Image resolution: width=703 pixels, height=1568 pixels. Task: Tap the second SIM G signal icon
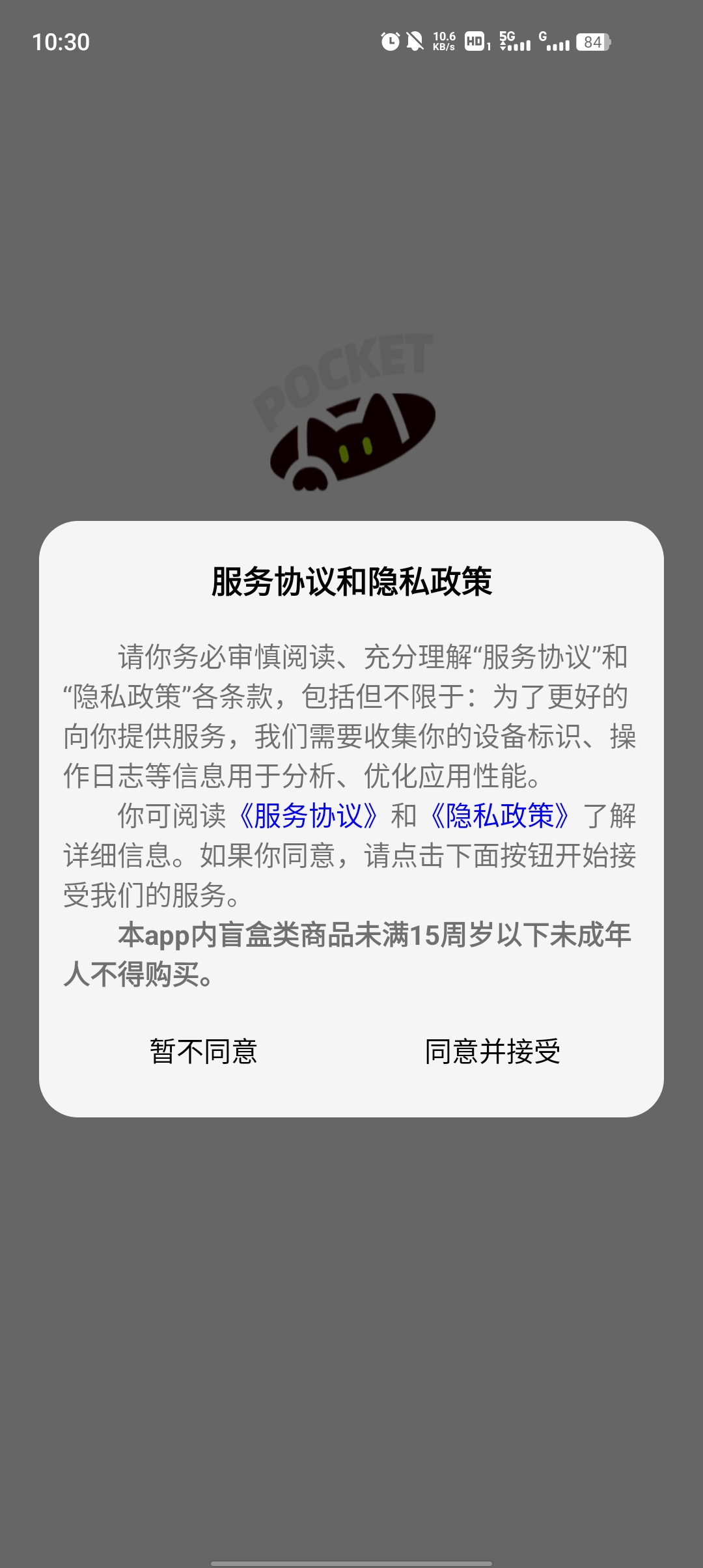pos(554,41)
